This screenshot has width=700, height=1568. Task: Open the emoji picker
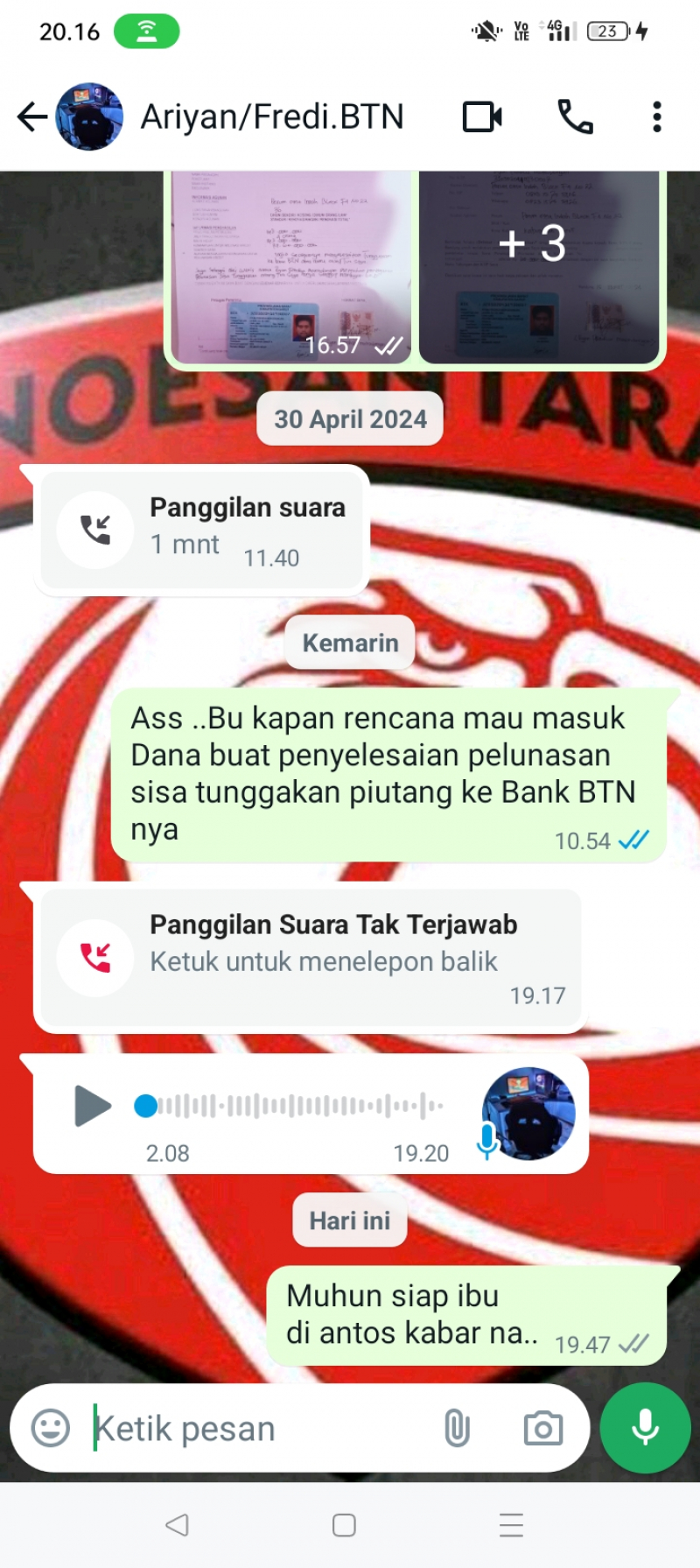(51, 1428)
